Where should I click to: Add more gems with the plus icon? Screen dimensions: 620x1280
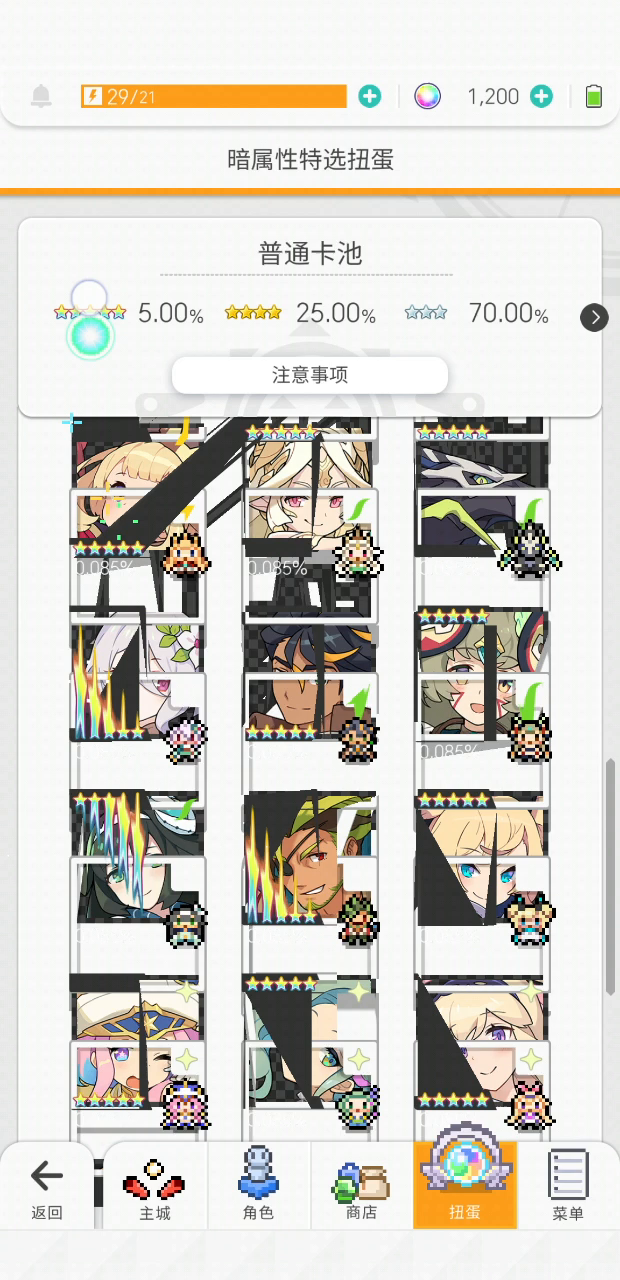[x=541, y=96]
